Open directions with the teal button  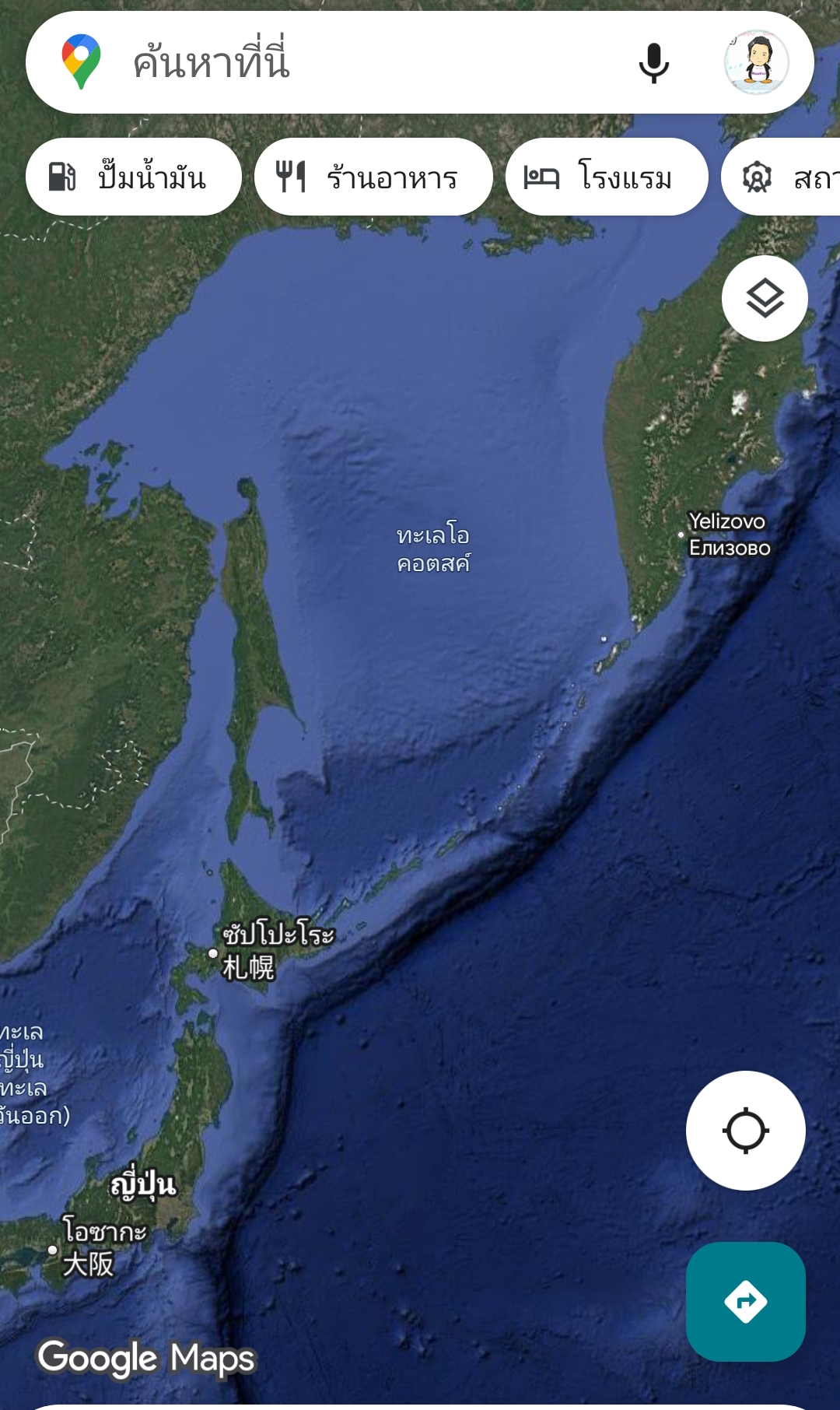click(x=745, y=1301)
